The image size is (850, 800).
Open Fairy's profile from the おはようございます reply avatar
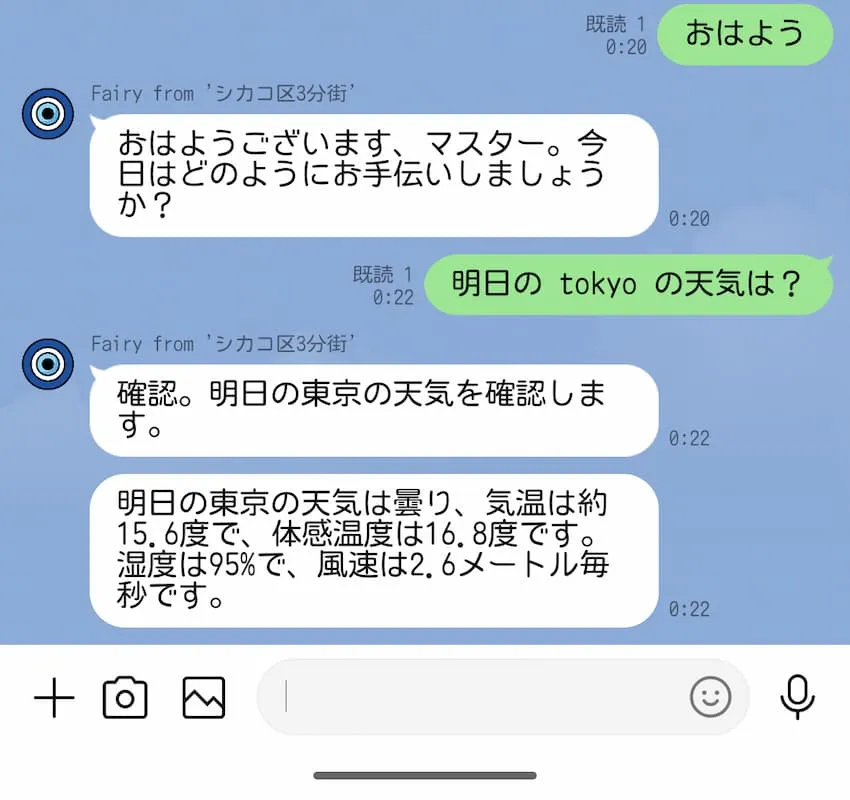click(47, 113)
